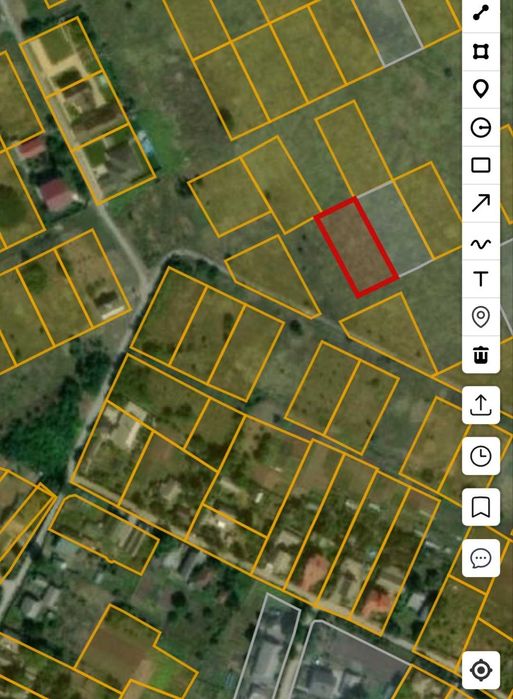Screen dimensions: 513x699
Task: Select the text label tool
Action: pyautogui.click(x=481, y=279)
